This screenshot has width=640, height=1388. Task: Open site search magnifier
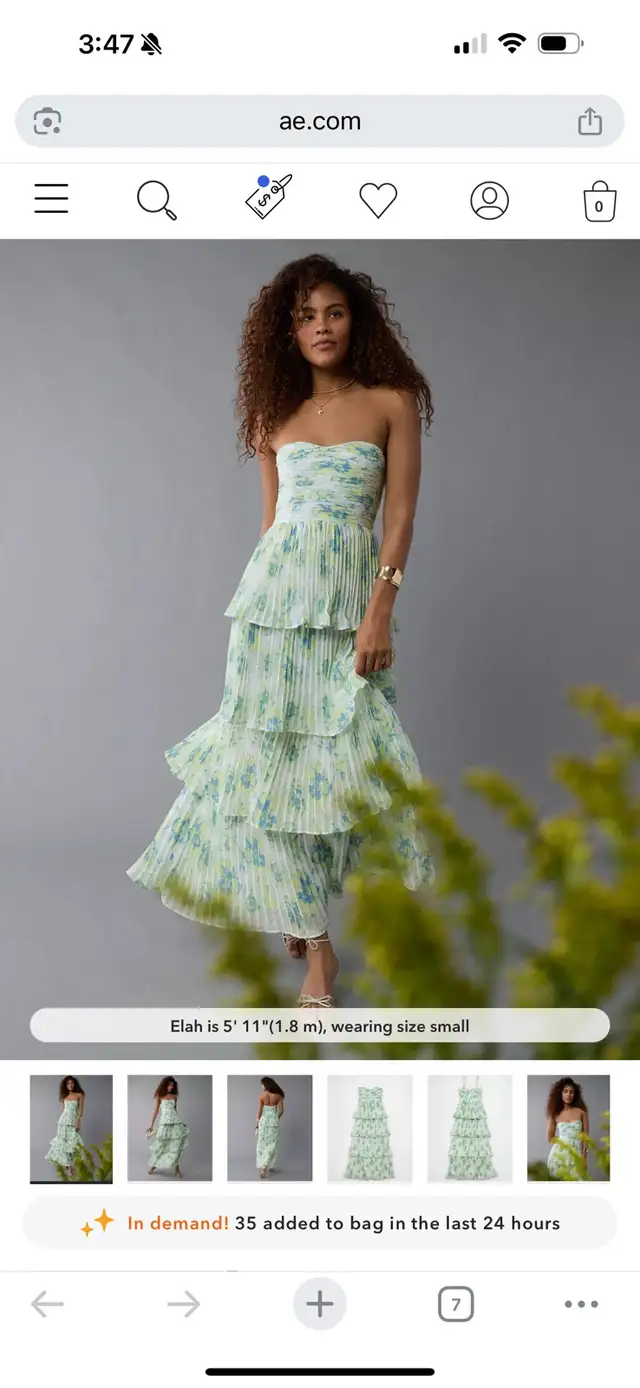157,201
